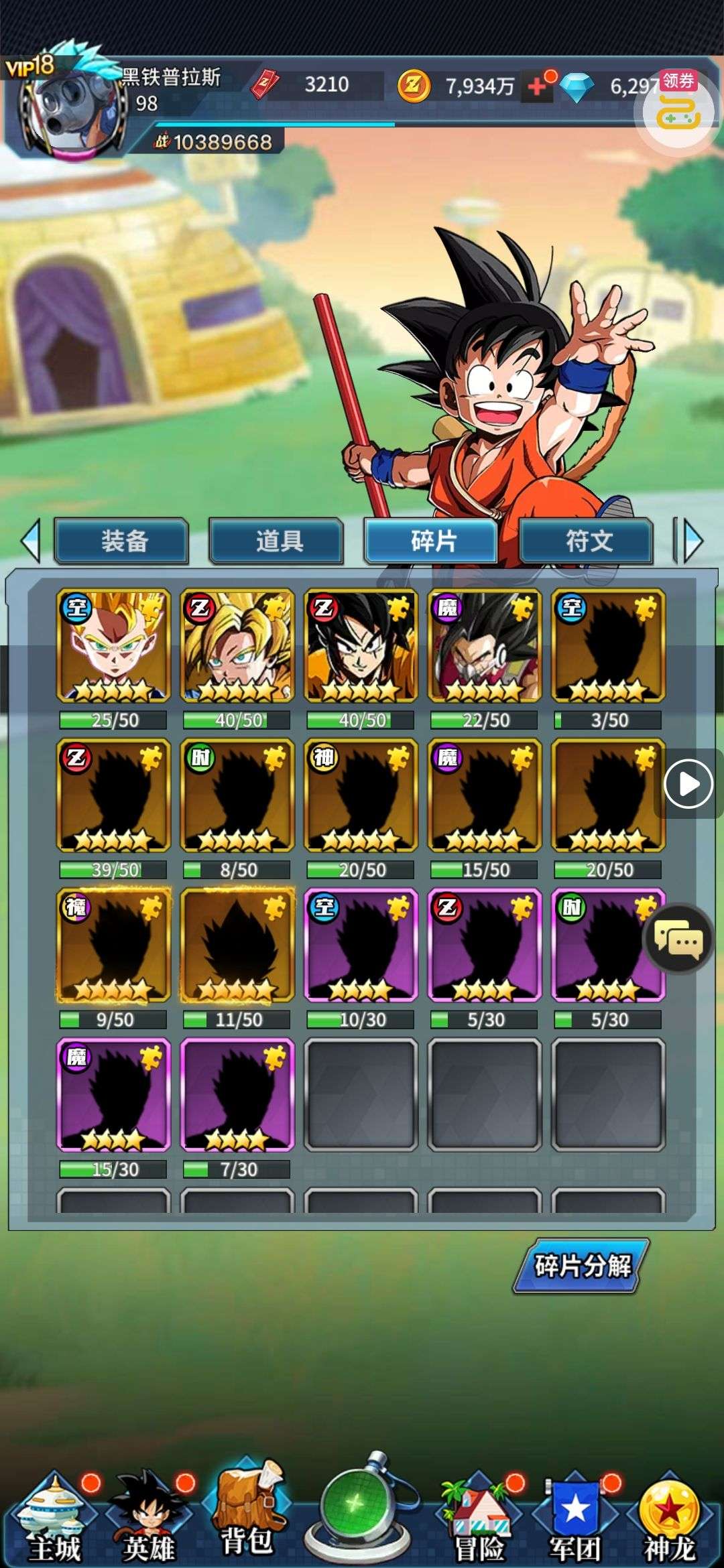This screenshot has width=724, height=1568.
Task: Select the fragment showing 22/50
Action: (x=484, y=645)
